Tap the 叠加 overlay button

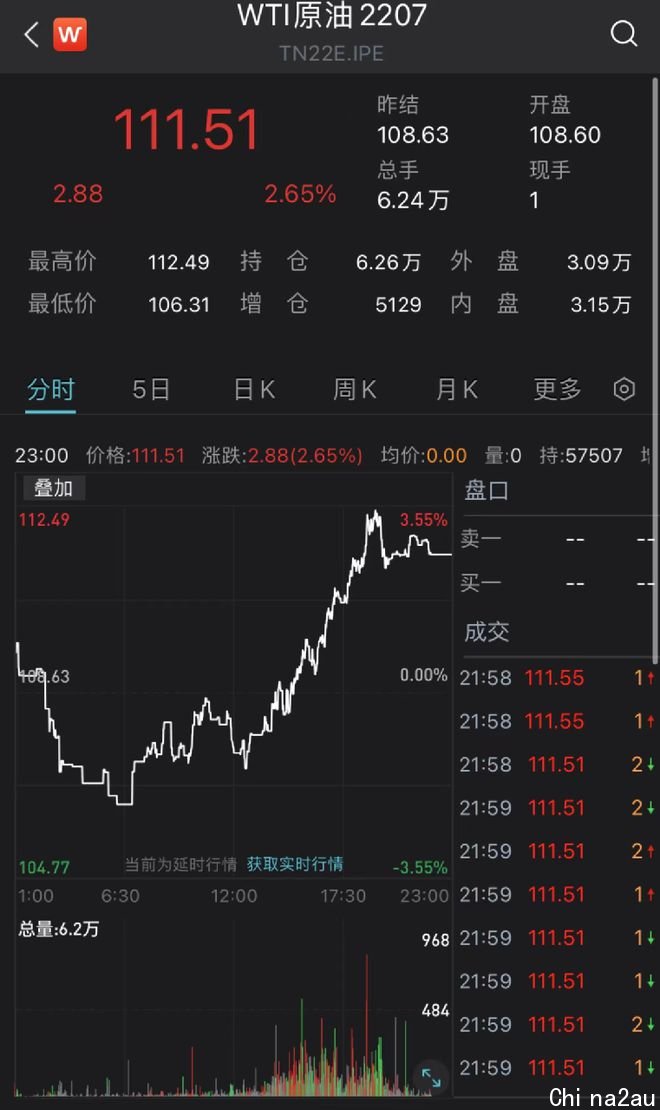click(54, 488)
